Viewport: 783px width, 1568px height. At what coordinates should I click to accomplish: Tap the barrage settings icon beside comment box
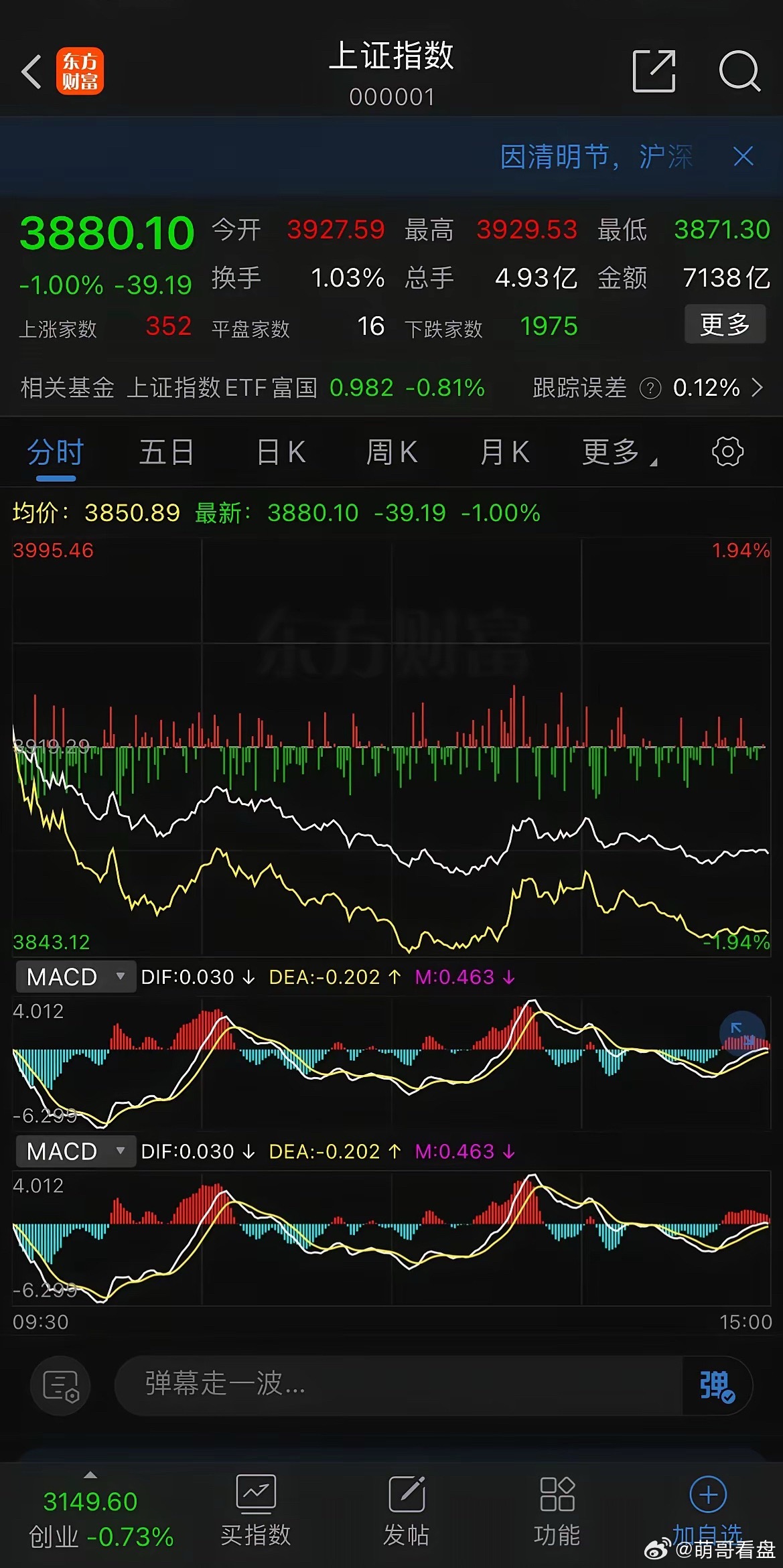tap(60, 1385)
